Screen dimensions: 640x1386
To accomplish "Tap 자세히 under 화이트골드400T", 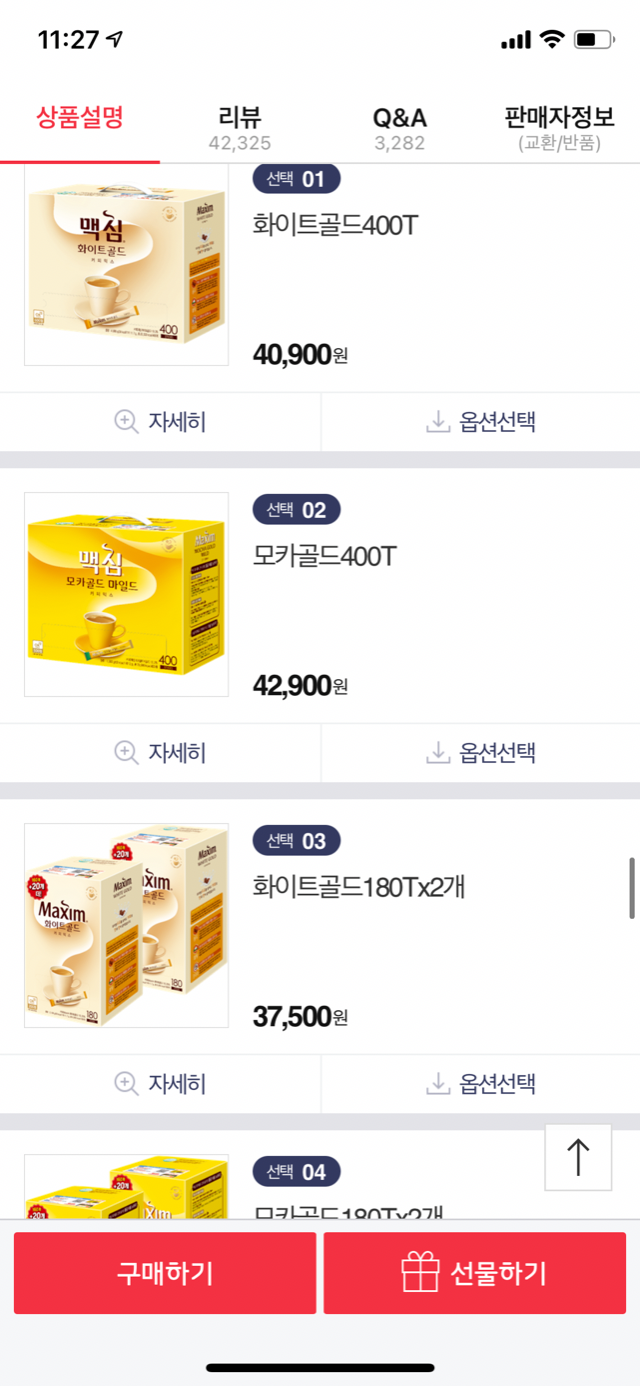I will click(x=160, y=422).
